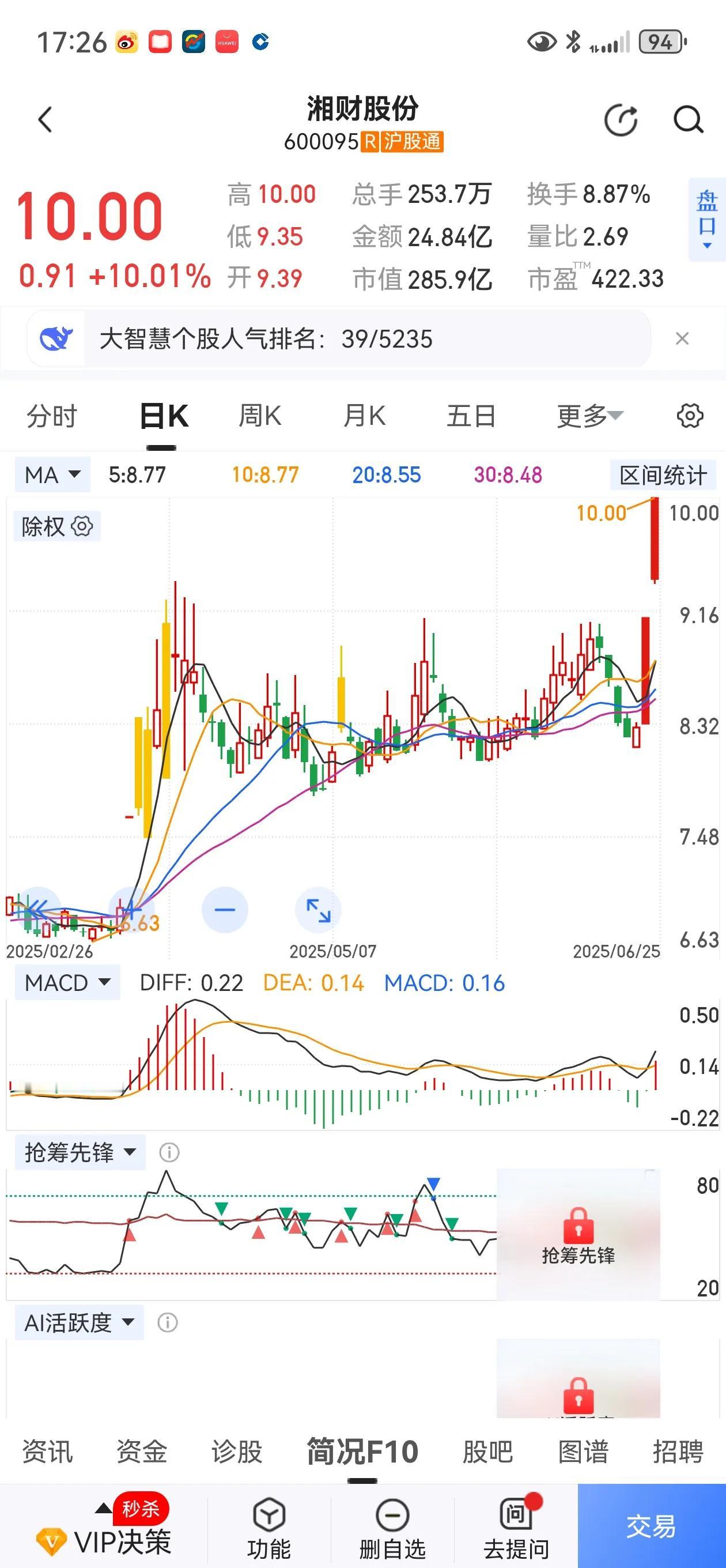This screenshot has height=1568, width=726.
Task: Expand the 盘口 order book panel
Action: click(707, 220)
